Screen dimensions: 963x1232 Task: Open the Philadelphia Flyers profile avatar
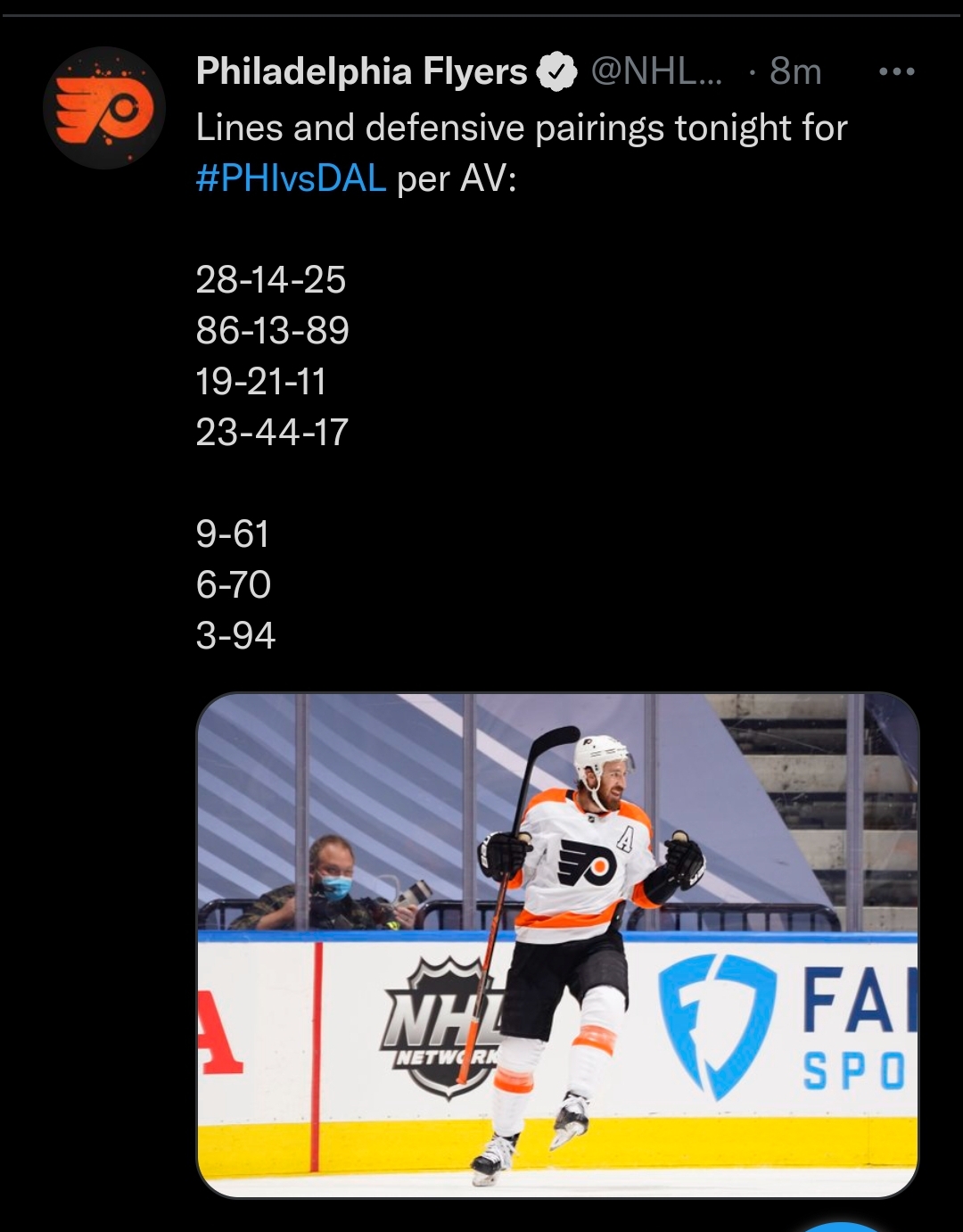tap(104, 108)
